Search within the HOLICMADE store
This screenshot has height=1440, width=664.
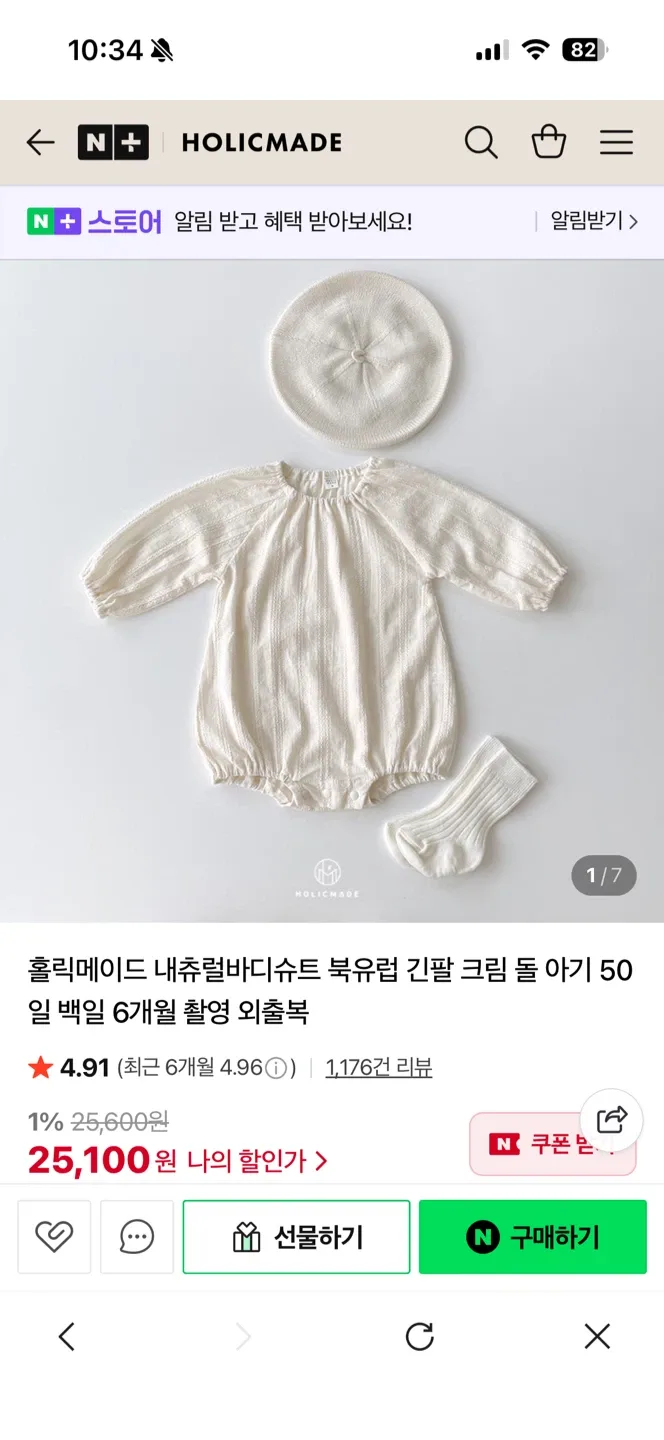point(481,143)
